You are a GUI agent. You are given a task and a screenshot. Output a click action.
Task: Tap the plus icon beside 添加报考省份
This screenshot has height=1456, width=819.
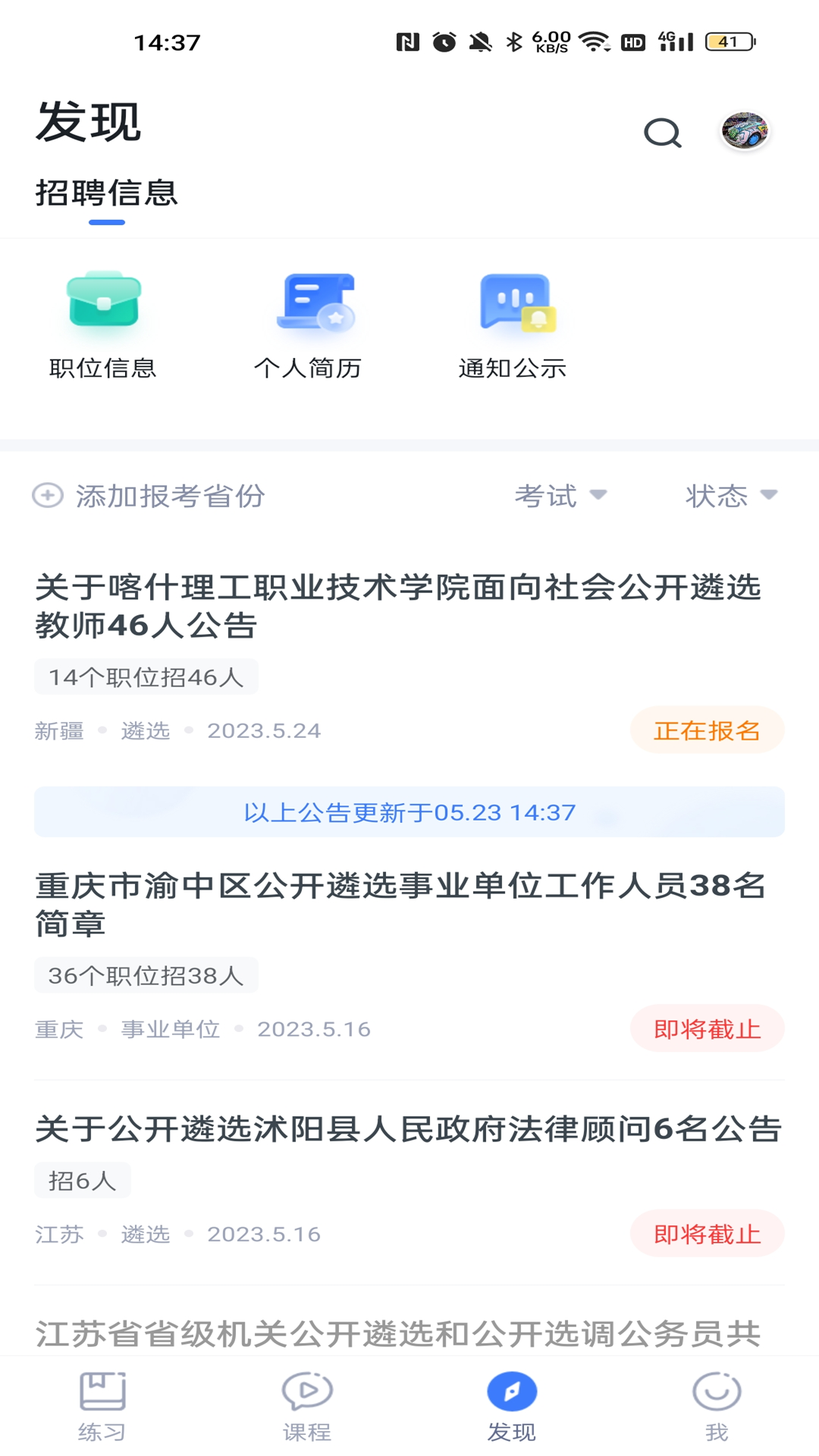click(x=48, y=496)
